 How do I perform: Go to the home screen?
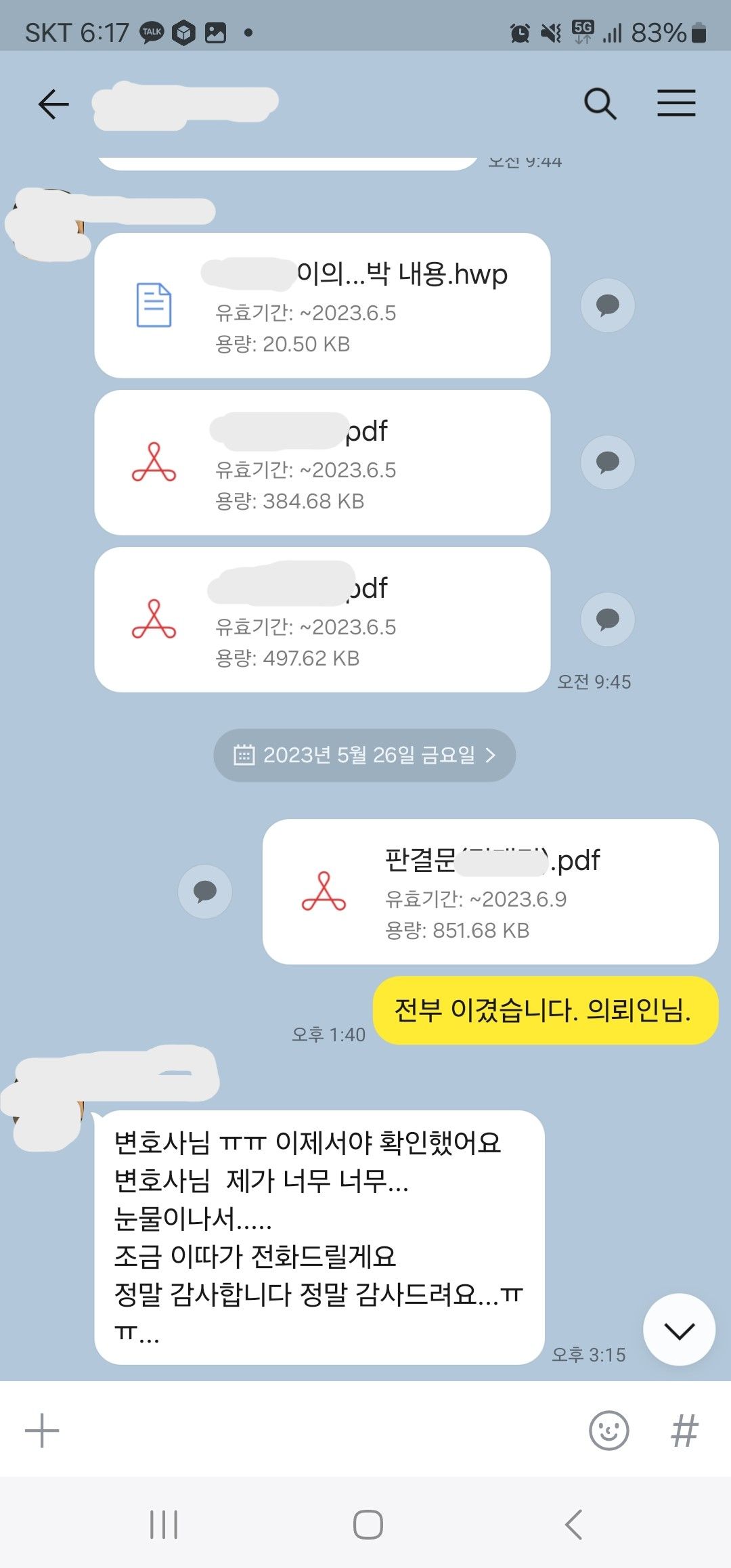point(368,1525)
